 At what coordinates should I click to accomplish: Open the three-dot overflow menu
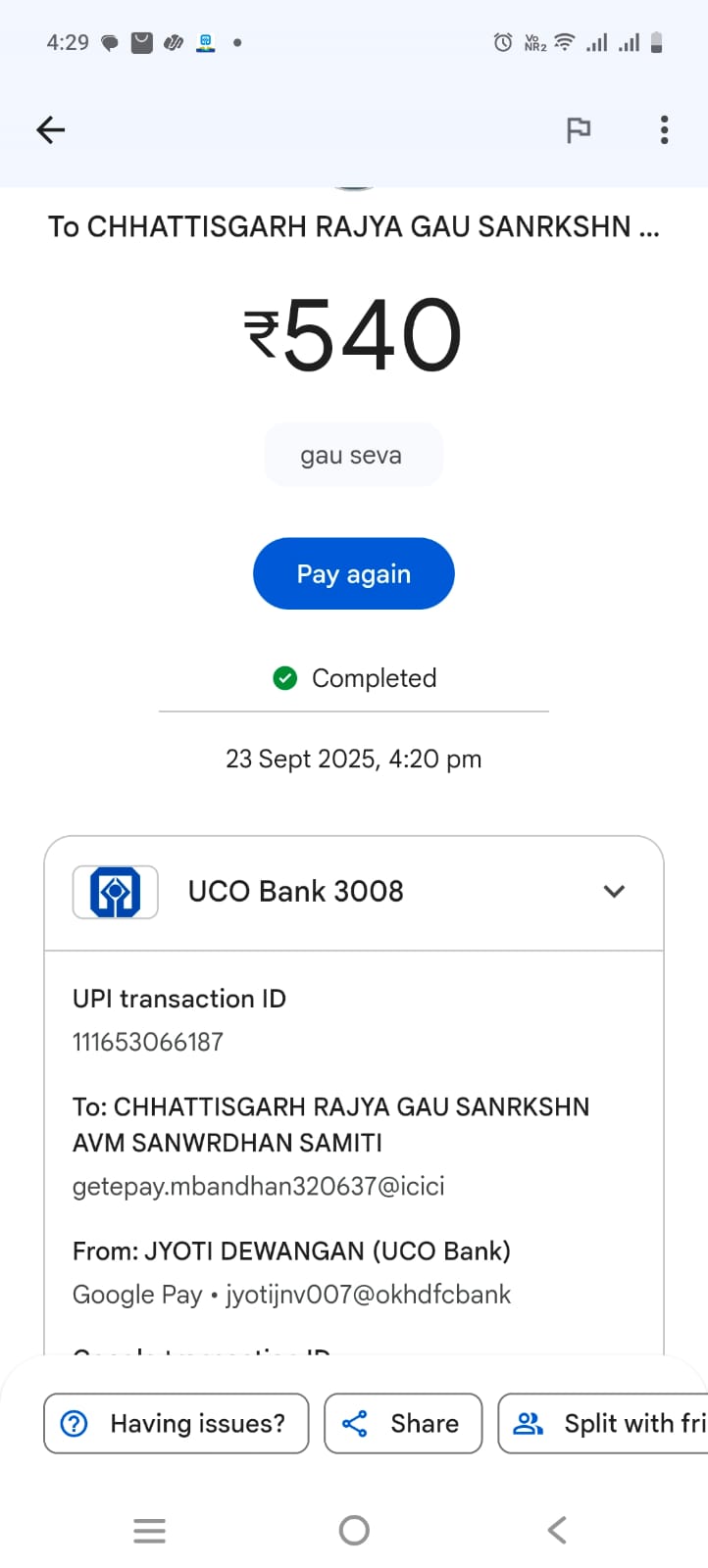664,129
